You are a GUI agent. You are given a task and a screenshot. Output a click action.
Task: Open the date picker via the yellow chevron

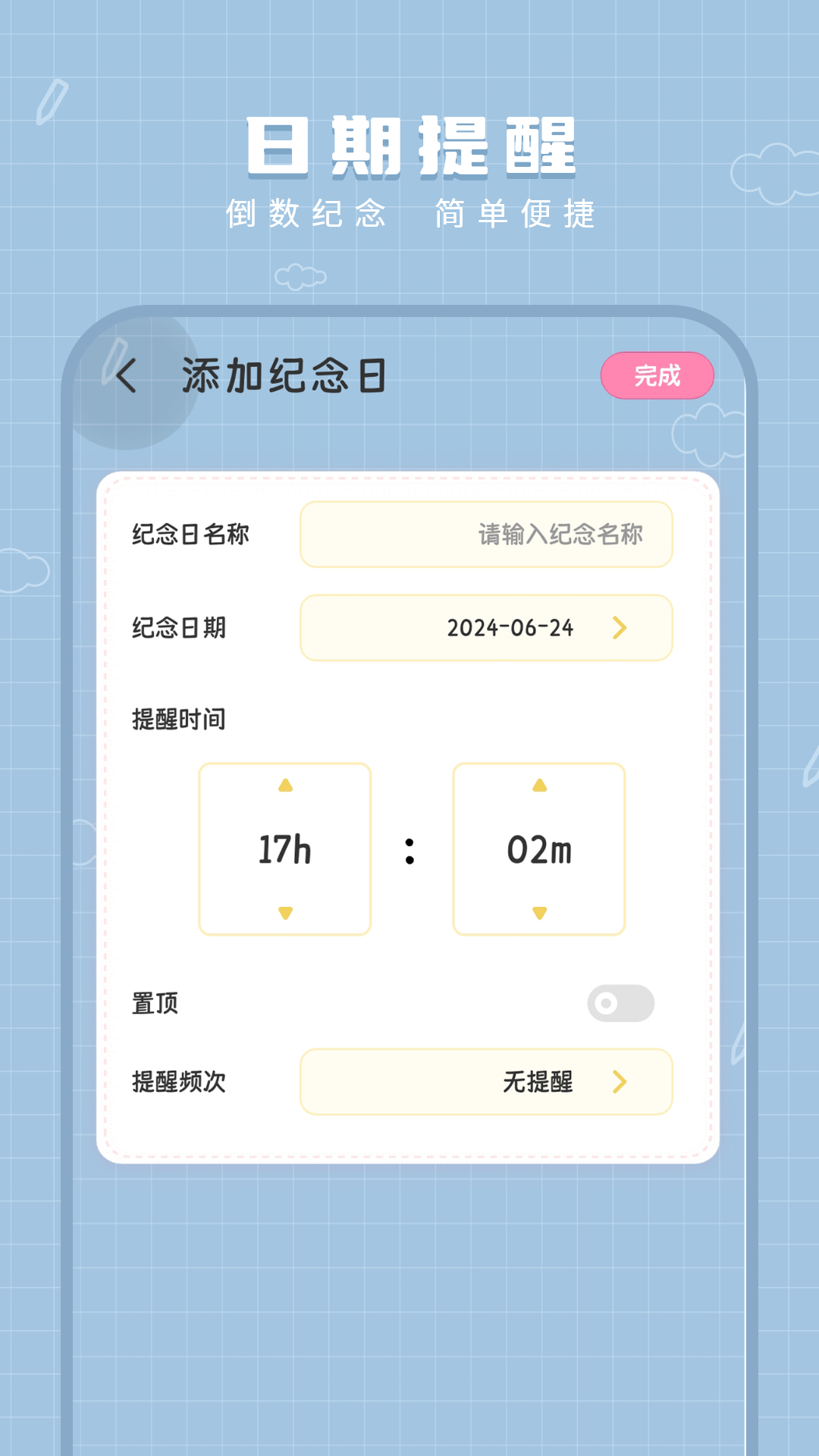(x=622, y=627)
